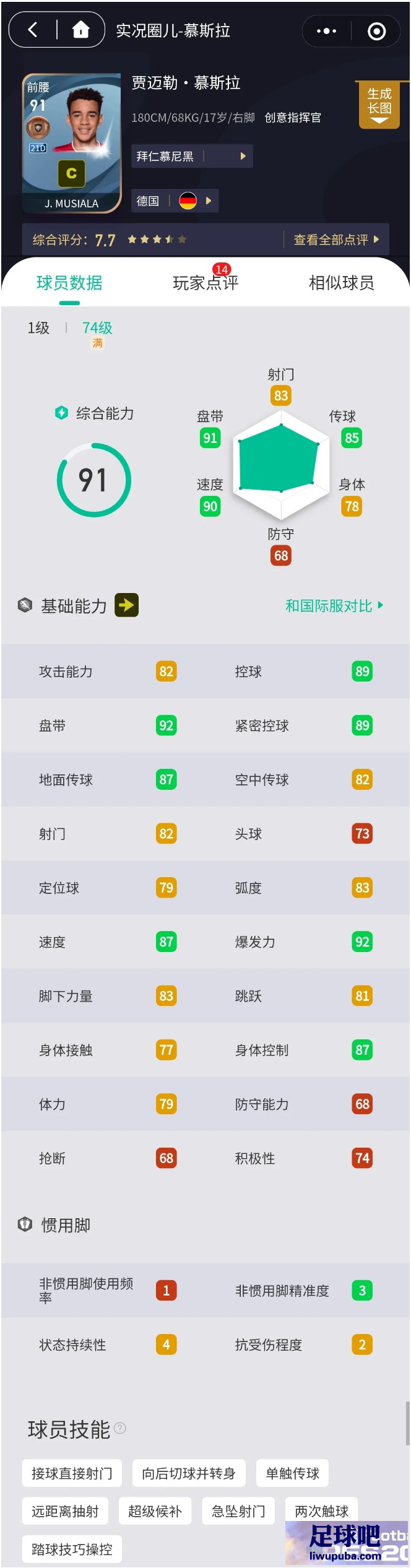Tap the 接球直接射门 skill chip
411x1568 pixels.
[x=72, y=1473]
